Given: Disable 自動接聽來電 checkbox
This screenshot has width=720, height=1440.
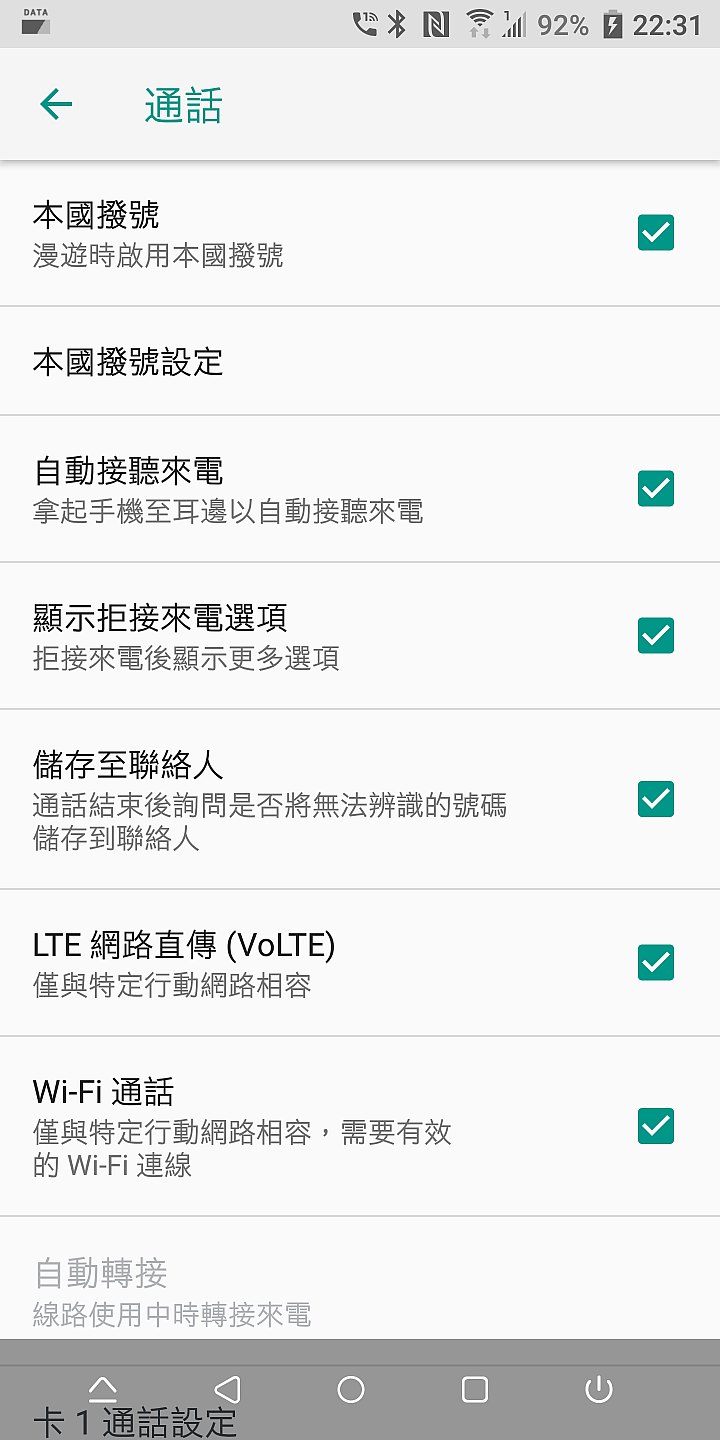Looking at the screenshot, I should coord(656,489).
